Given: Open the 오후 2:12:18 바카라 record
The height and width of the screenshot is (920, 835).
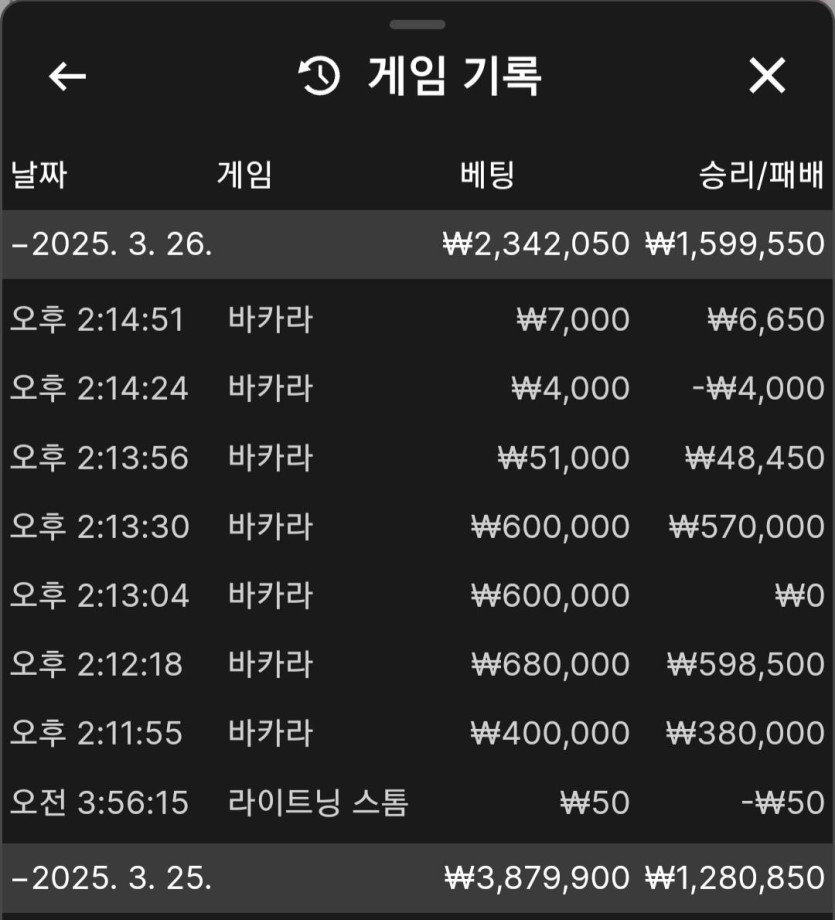Looking at the screenshot, I should (417, 664).
